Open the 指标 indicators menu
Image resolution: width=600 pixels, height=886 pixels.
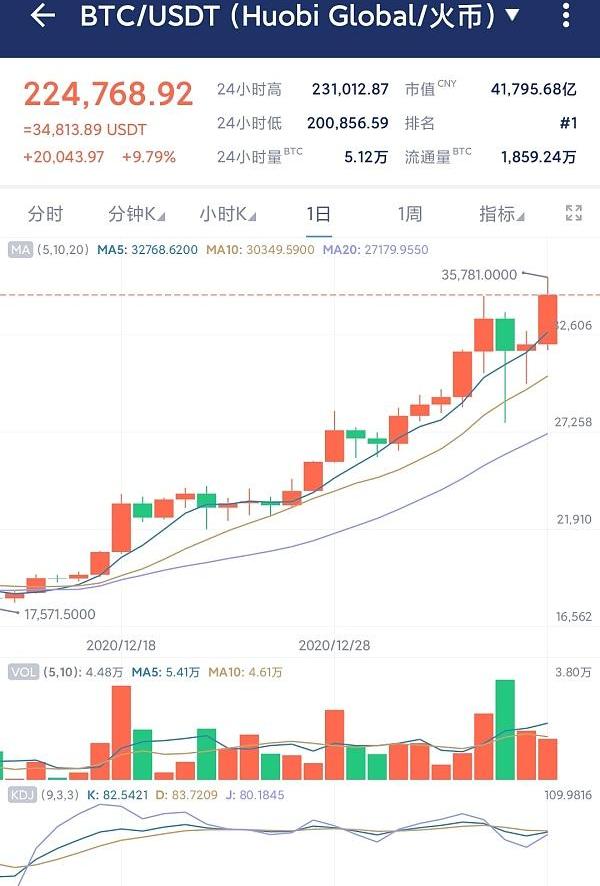[x=503, y=213]
